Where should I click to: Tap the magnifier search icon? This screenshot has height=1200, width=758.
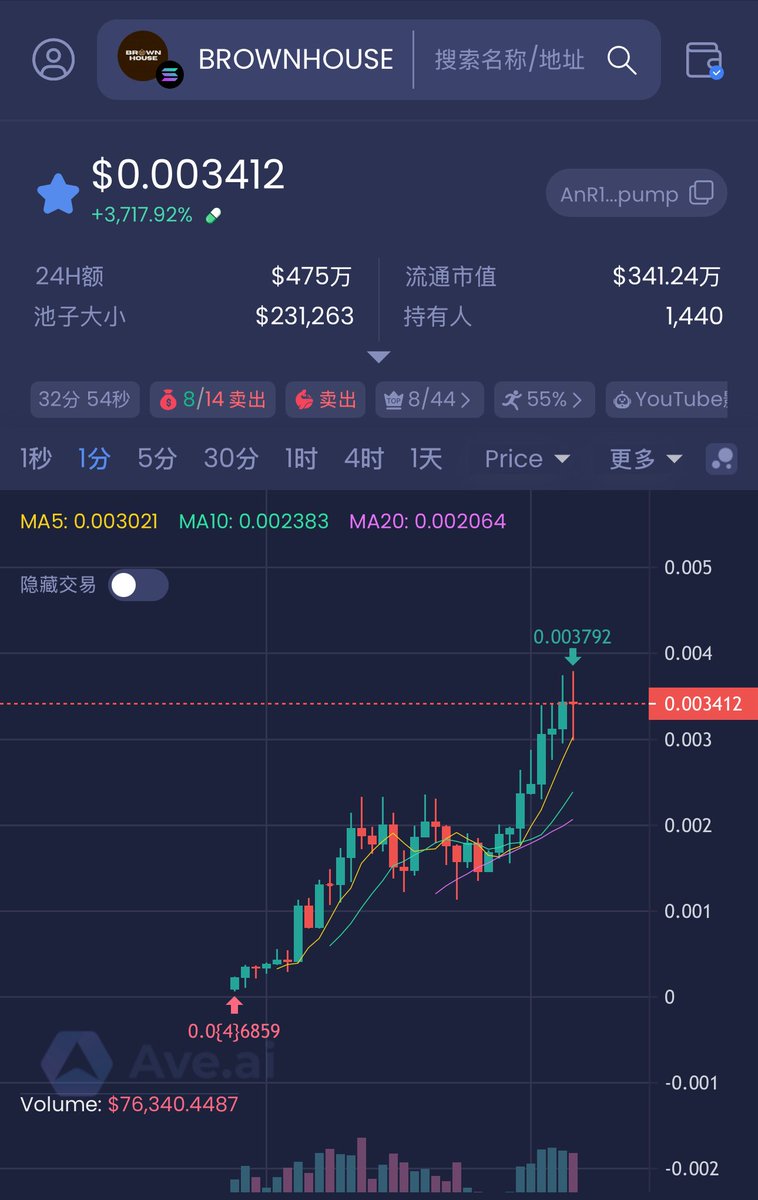click(621, 60)
